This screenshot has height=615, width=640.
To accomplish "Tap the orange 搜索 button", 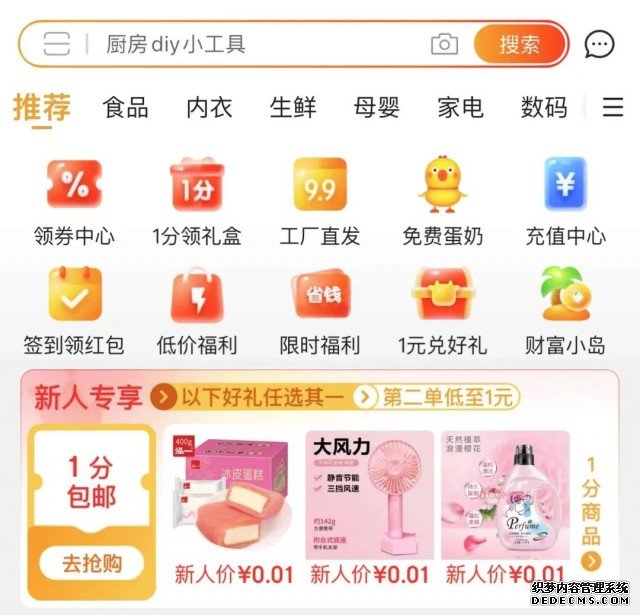I will pos(519,44).
